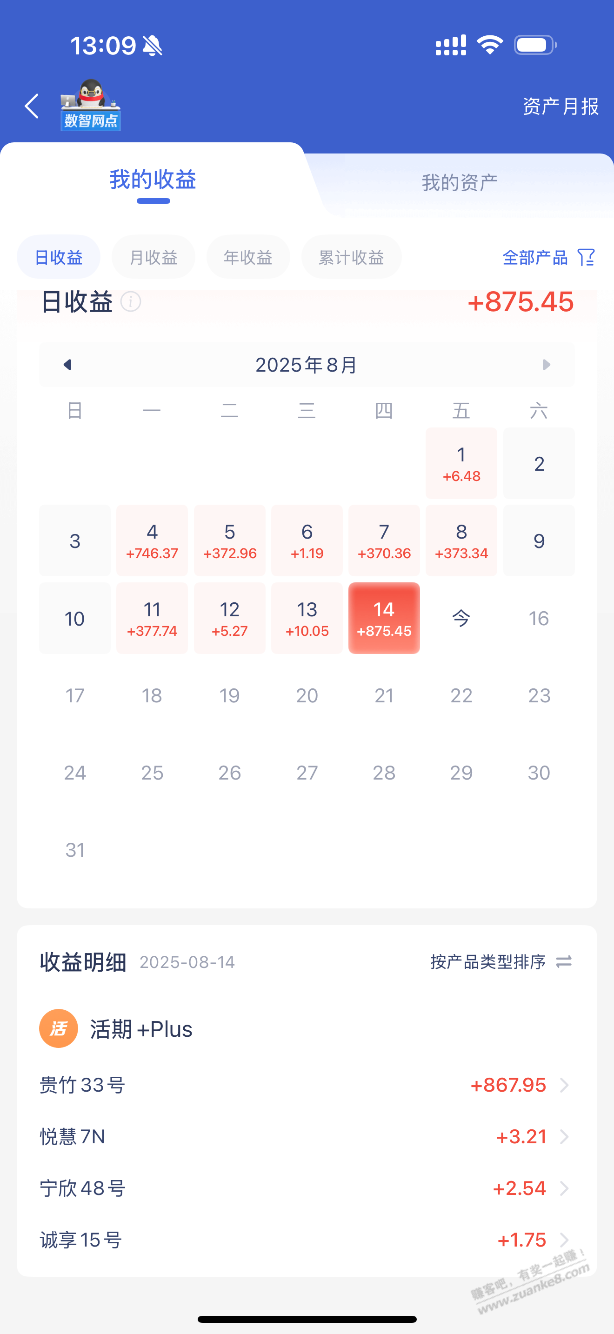Select the 累计收益 chip
This screenshot has width=614, height=1334.
[x=351, y=257]
